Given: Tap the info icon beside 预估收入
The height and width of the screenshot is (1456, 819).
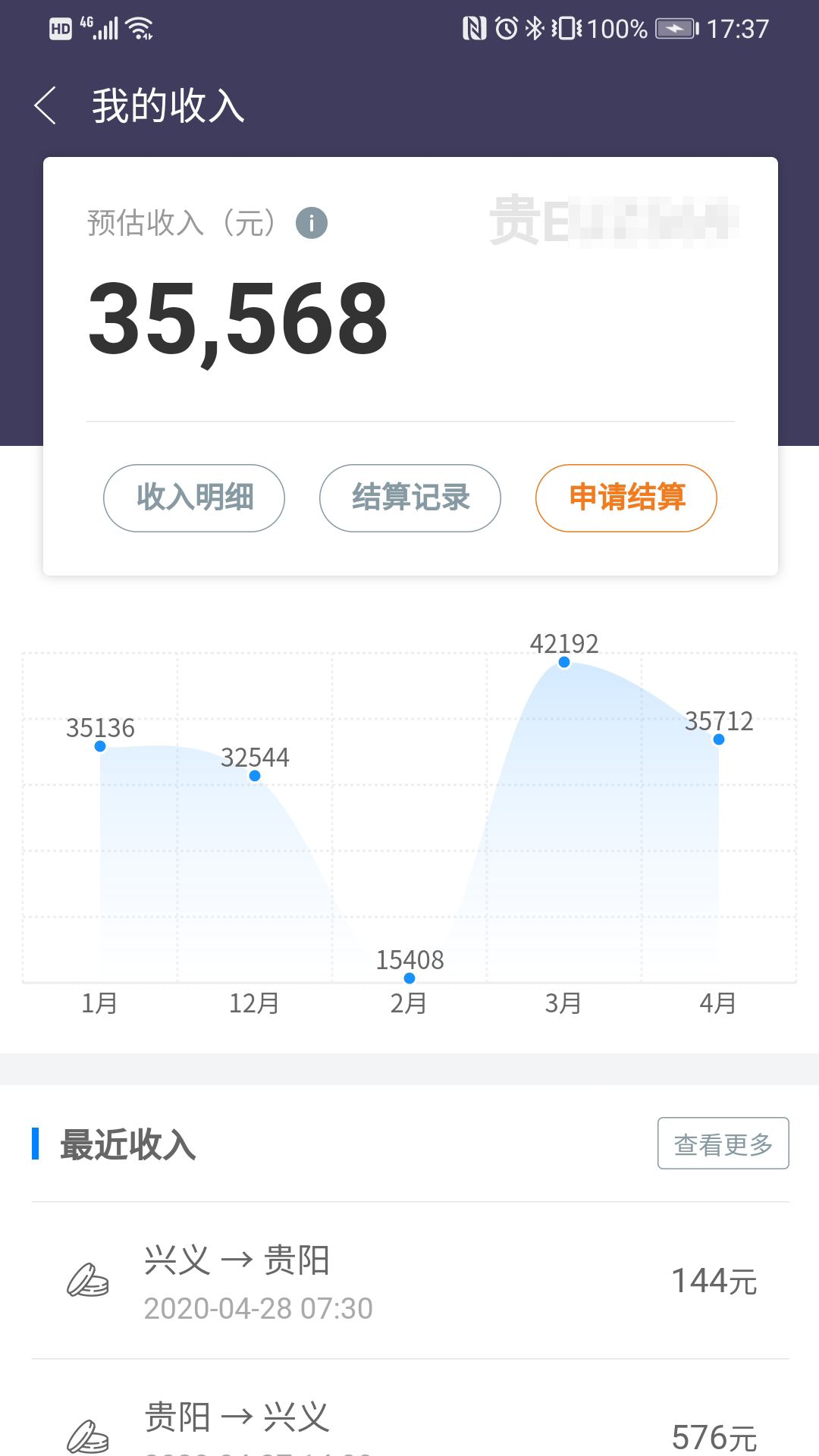Looking at the screenshot, I should [312, 221].
